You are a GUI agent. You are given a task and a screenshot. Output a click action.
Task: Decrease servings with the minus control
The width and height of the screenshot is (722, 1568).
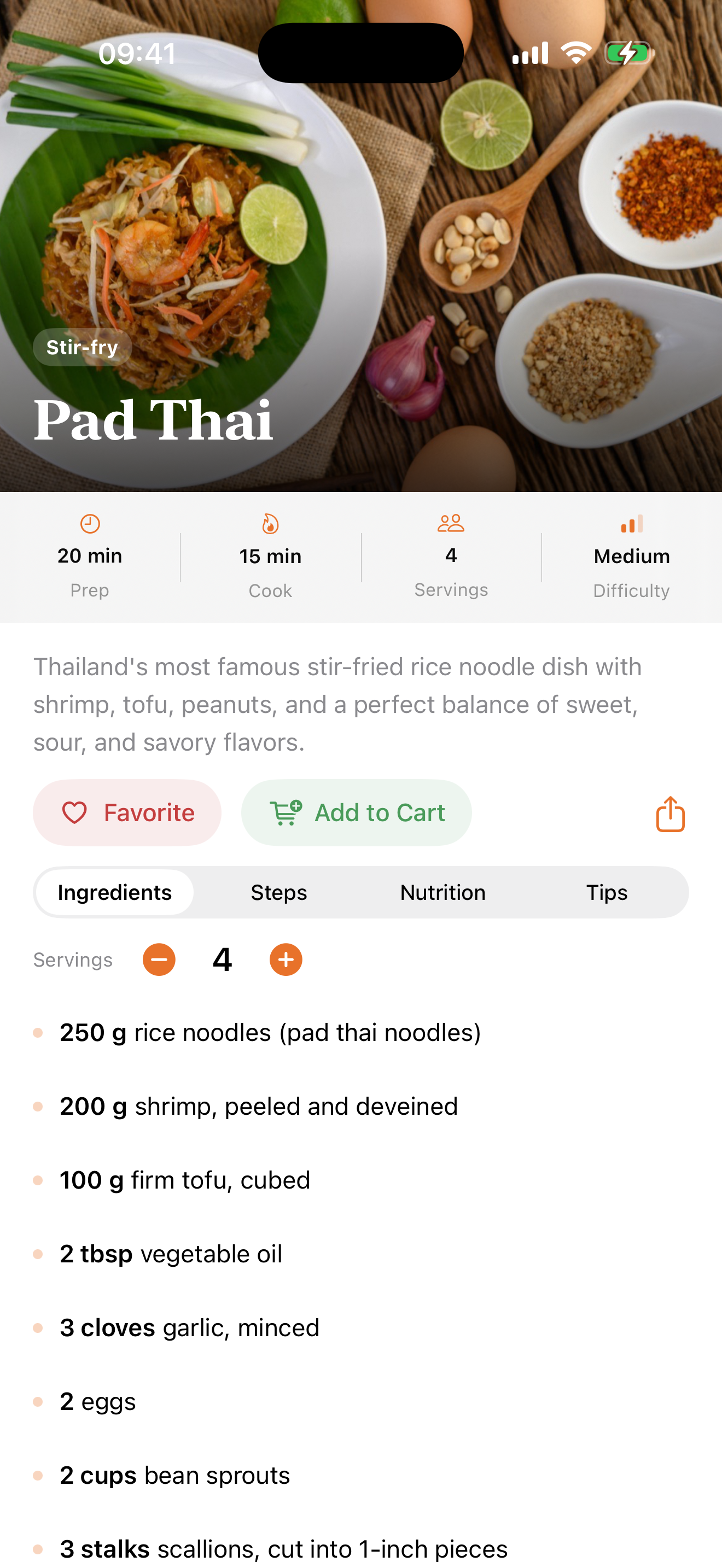click(x=159, y=959)
